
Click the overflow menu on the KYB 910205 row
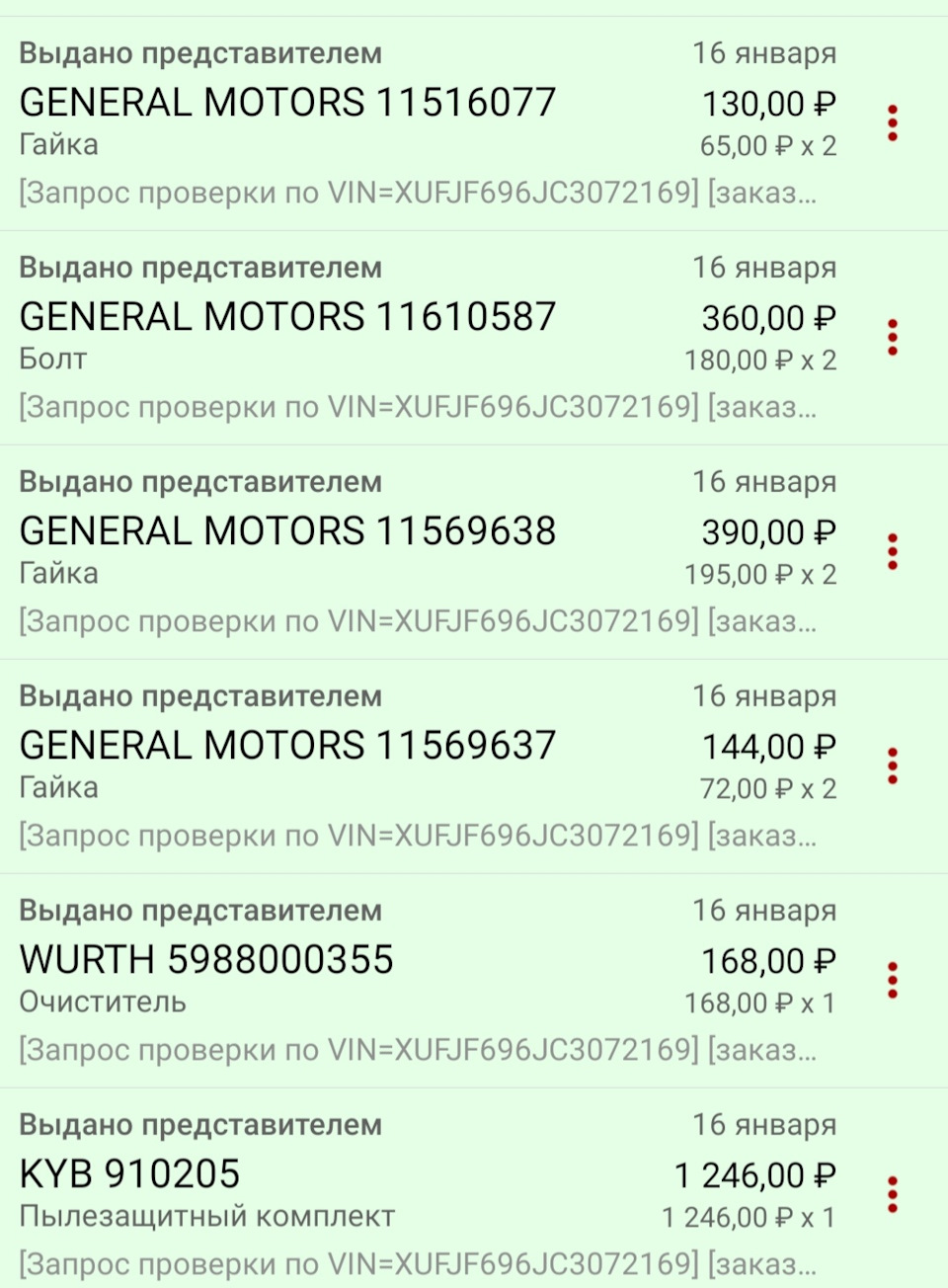click(x=892, y=1192)
